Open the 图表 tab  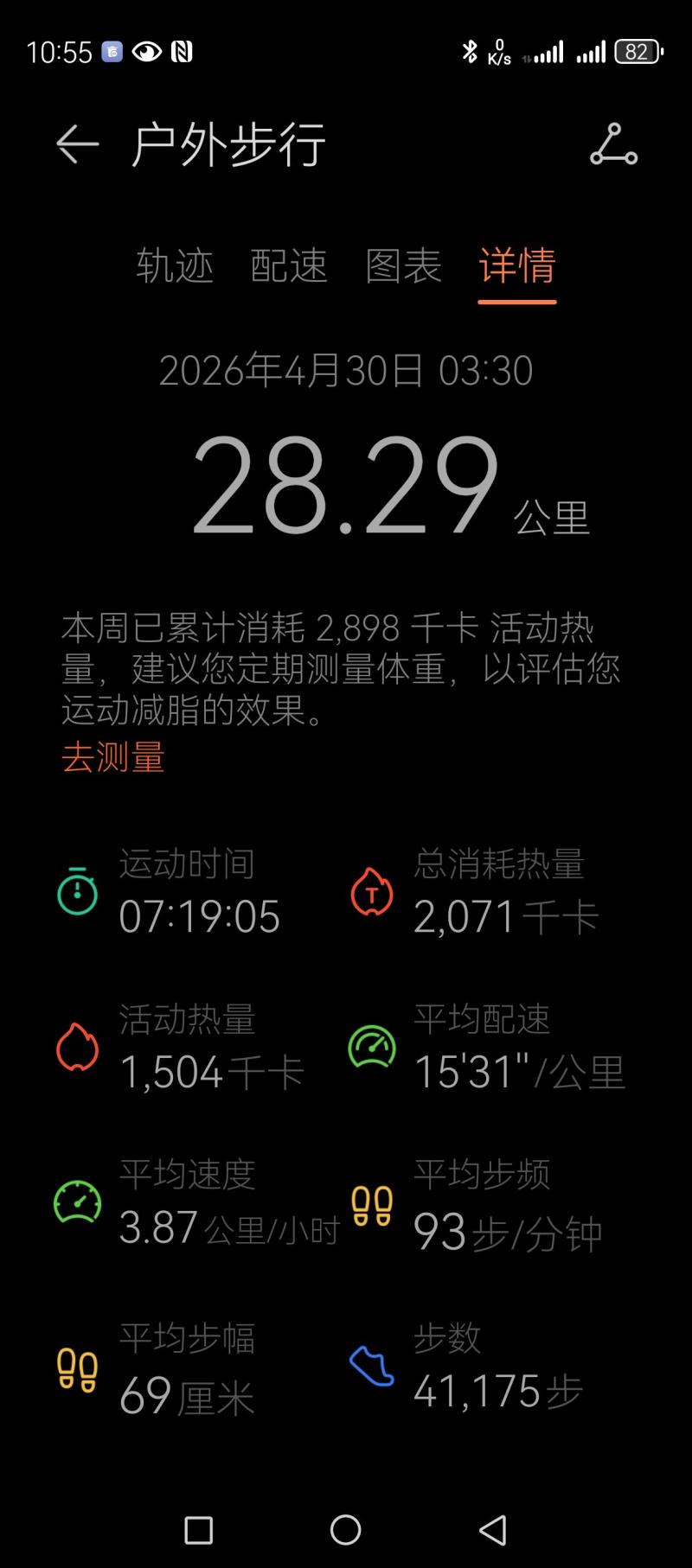(x=403, y=265)
